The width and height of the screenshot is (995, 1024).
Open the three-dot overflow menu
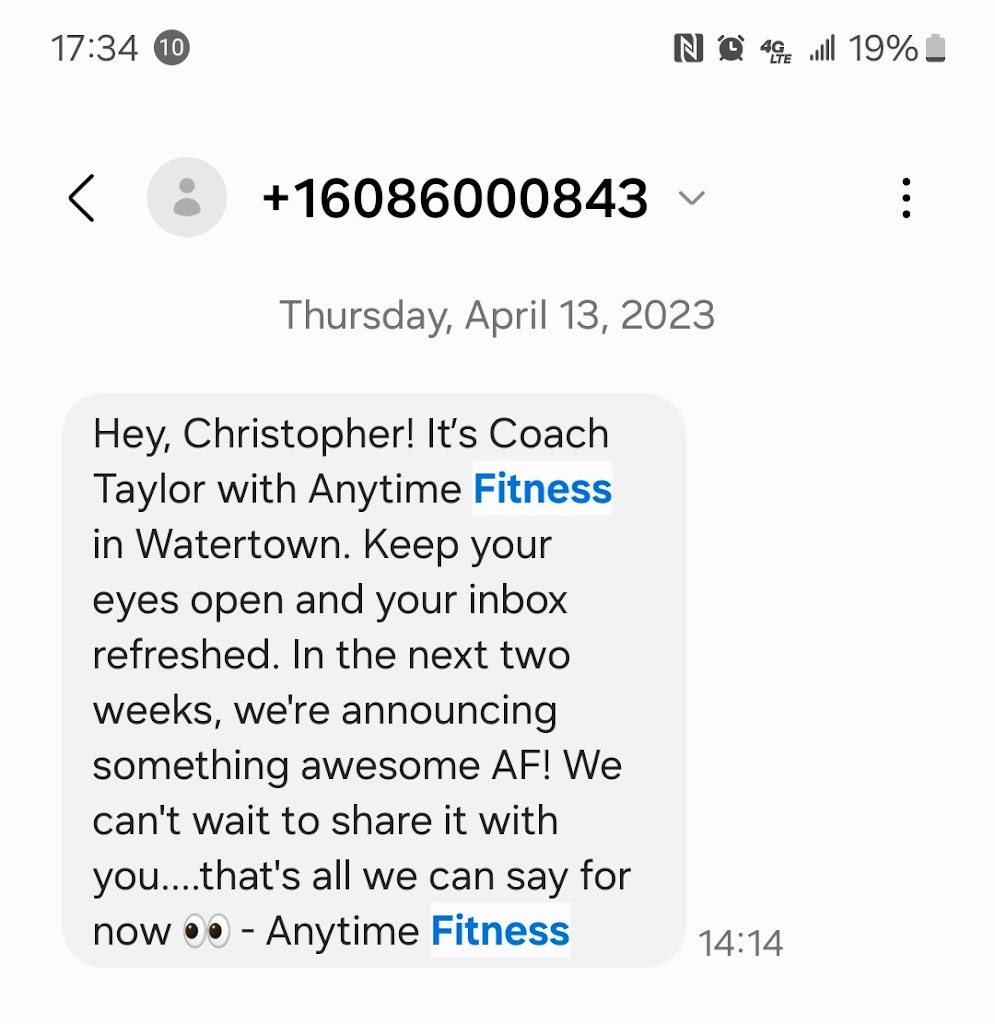point(906,198)
